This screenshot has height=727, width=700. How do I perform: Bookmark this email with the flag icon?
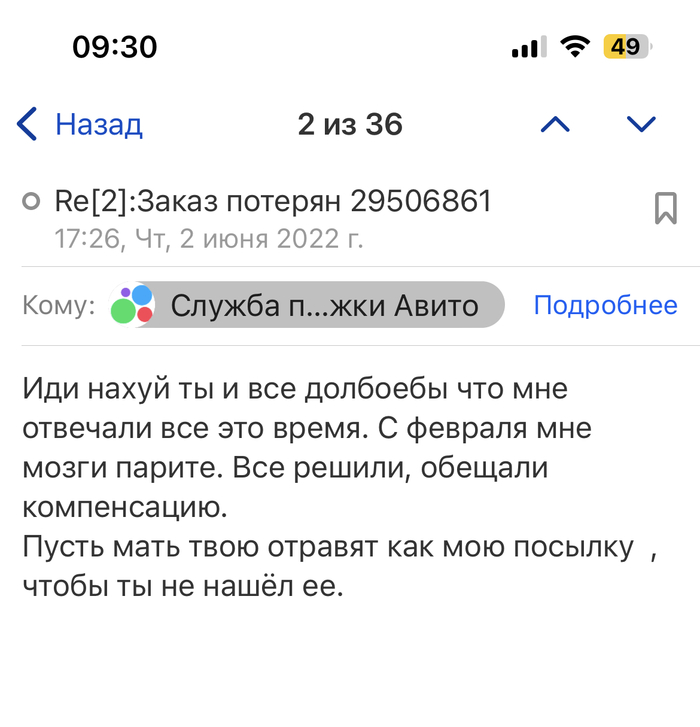[x=664, y=208]
